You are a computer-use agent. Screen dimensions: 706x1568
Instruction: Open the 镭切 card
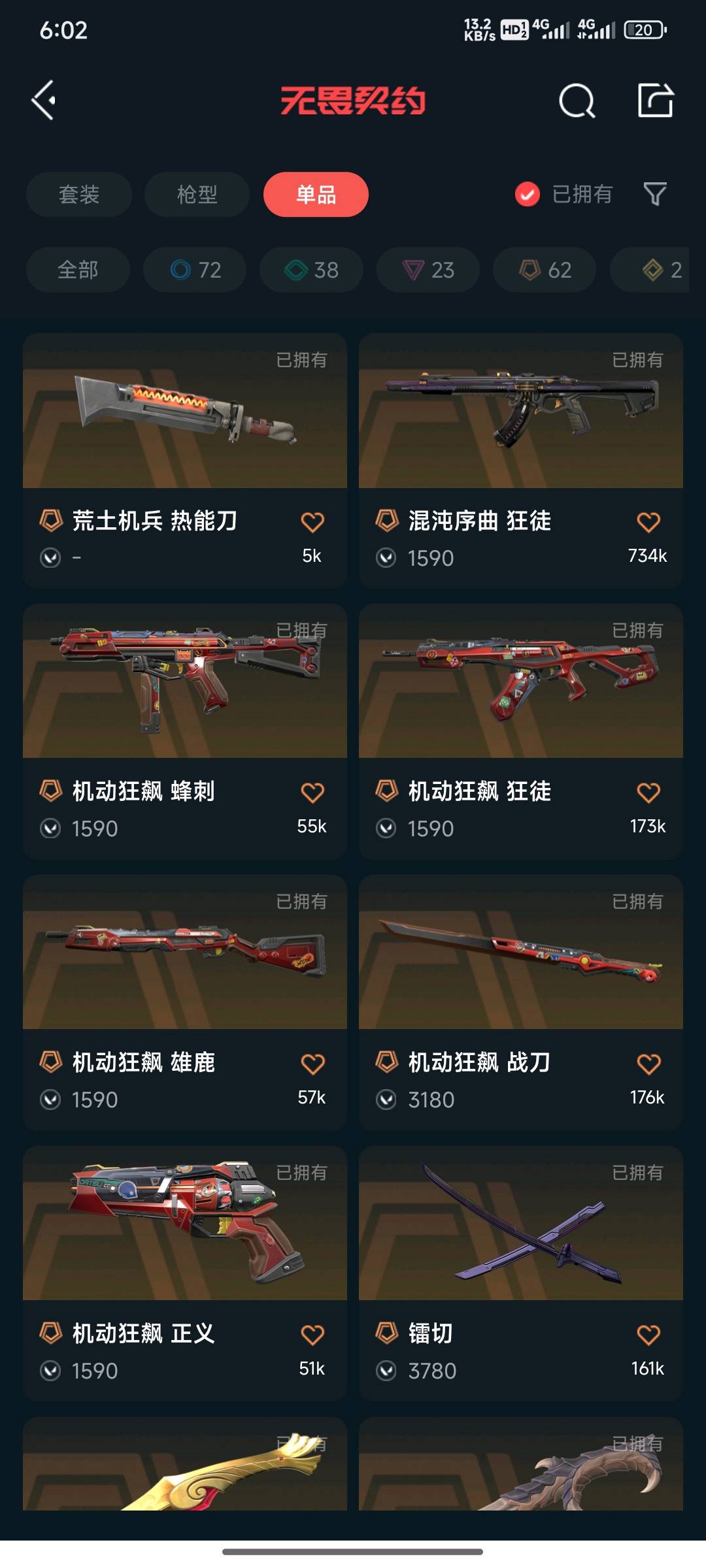521,1273
